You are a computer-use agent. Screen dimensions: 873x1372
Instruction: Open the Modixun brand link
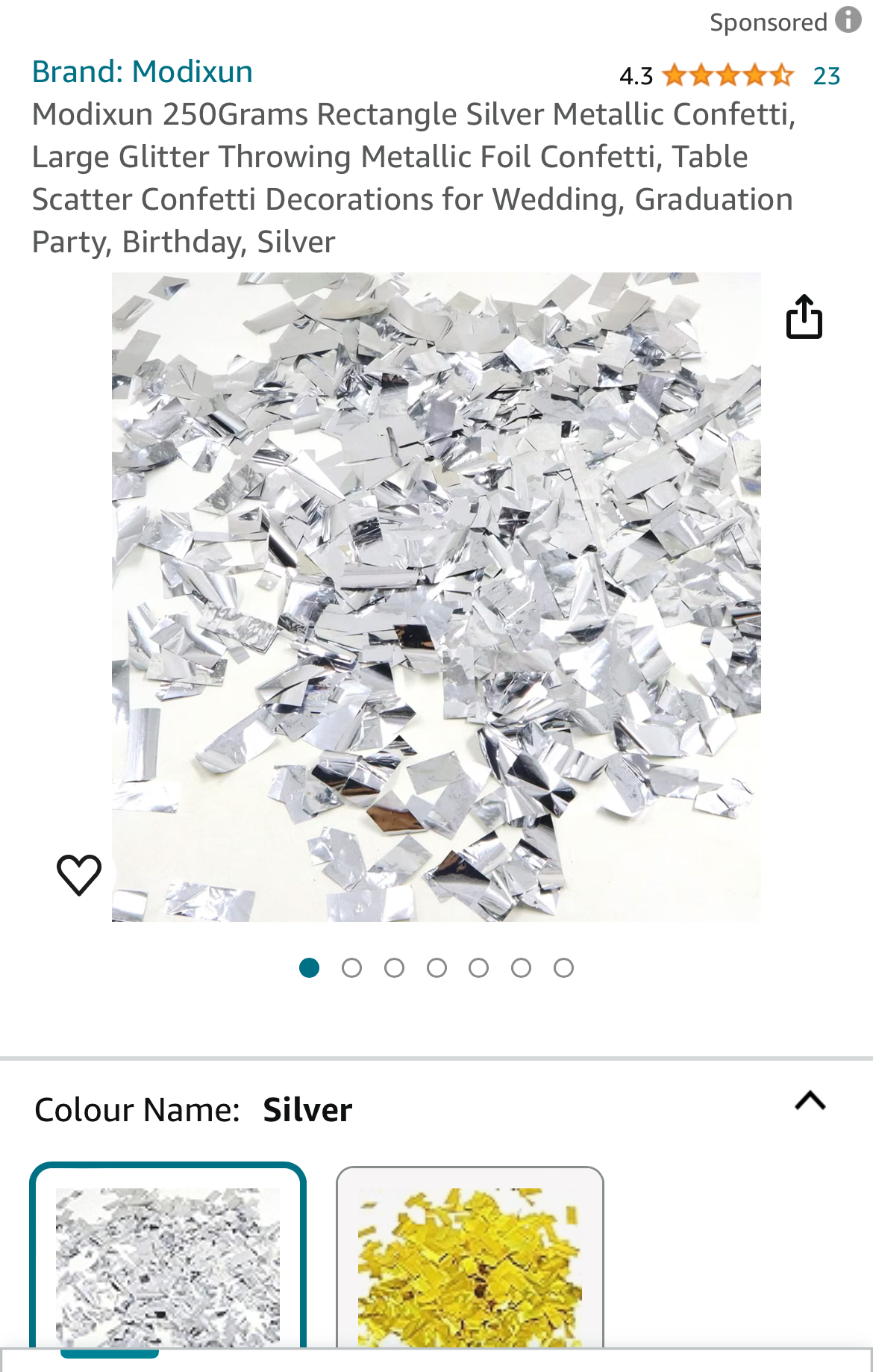tap(142, 72)
